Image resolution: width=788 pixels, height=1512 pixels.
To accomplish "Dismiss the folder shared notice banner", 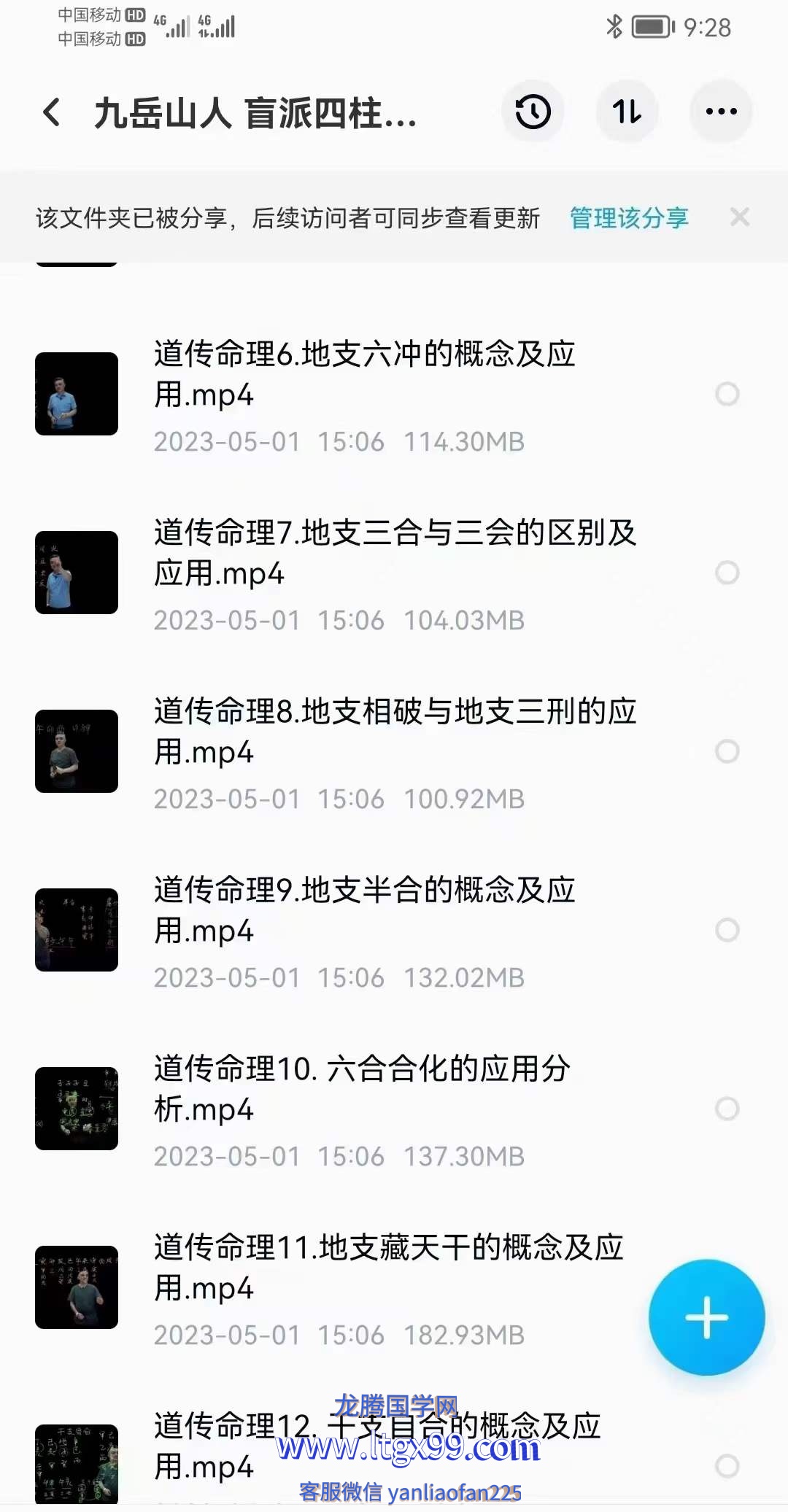I will point(739,217).
